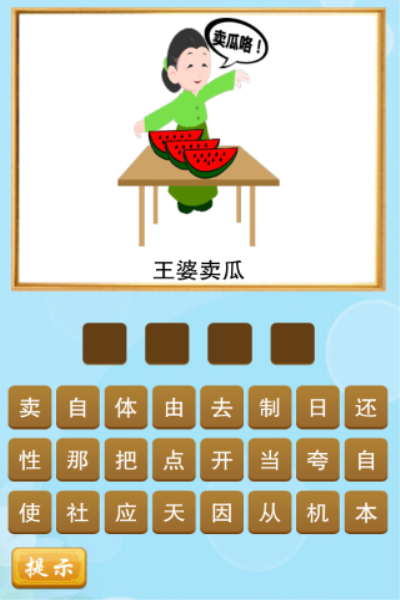Viewport: 400px width, 600px height.
Task: Choose the 把 tile
Action: [126, 460]
